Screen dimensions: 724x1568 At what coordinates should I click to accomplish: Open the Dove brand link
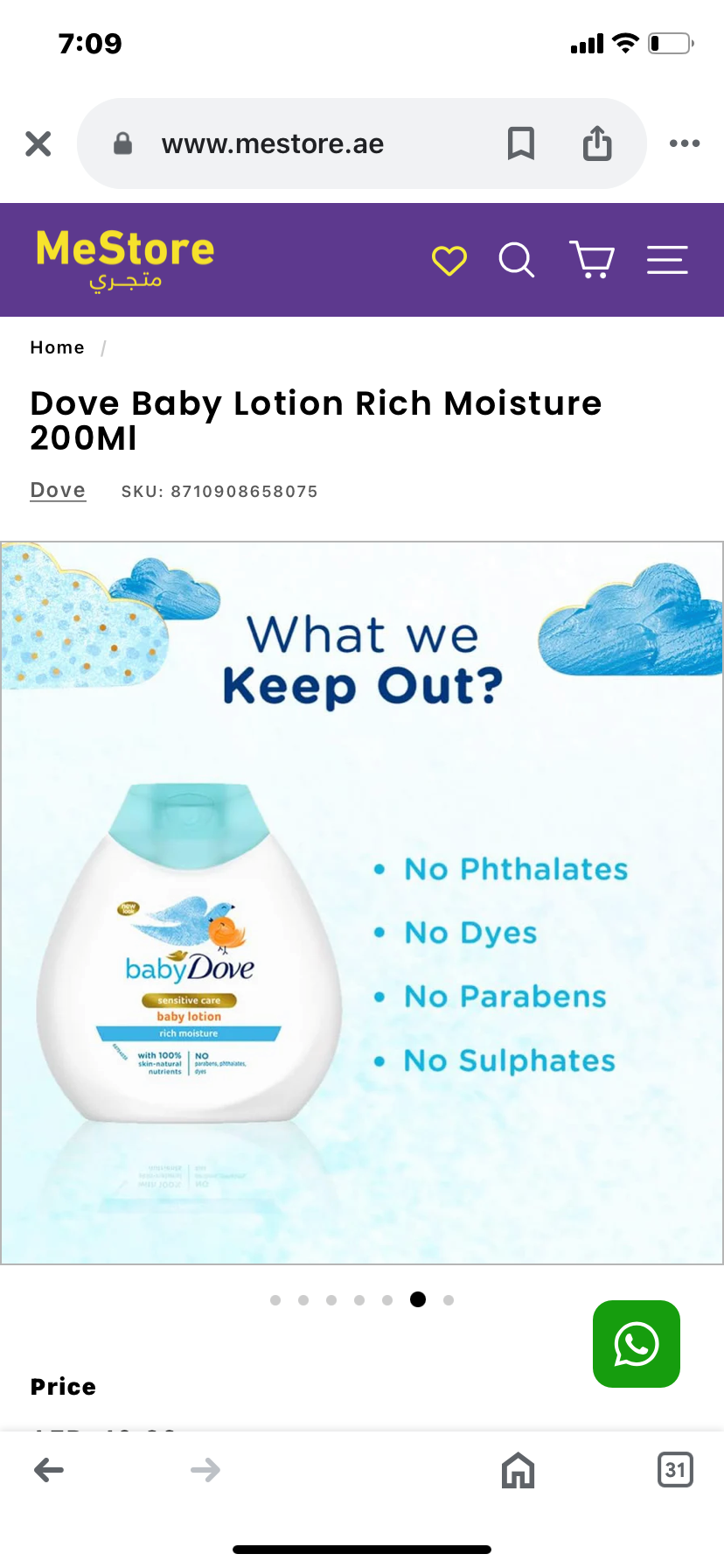(58, 490)
